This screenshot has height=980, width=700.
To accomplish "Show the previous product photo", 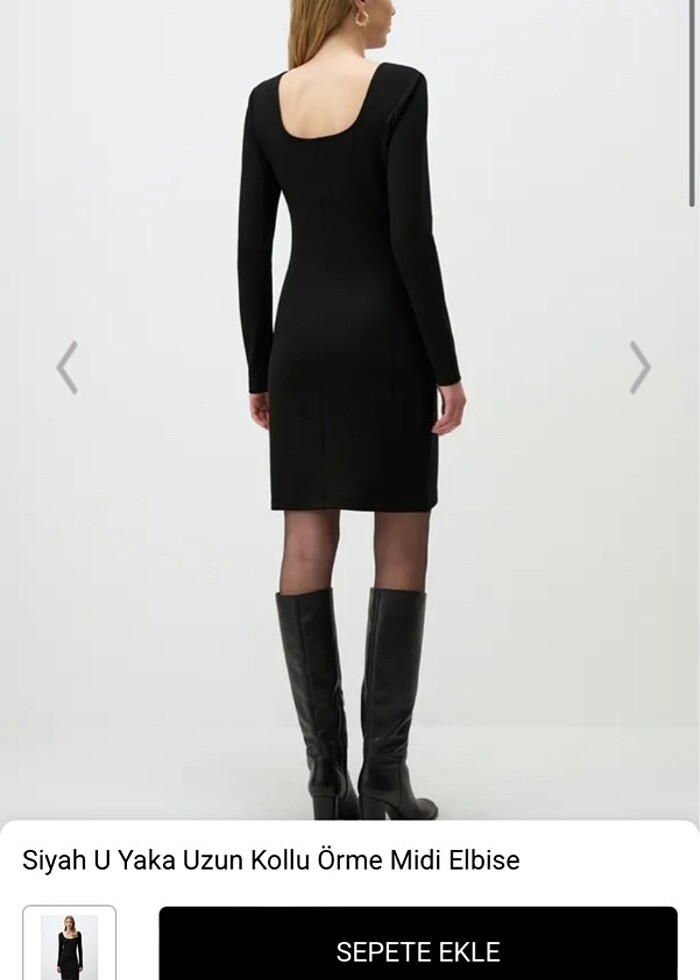I will pos(67,367).
